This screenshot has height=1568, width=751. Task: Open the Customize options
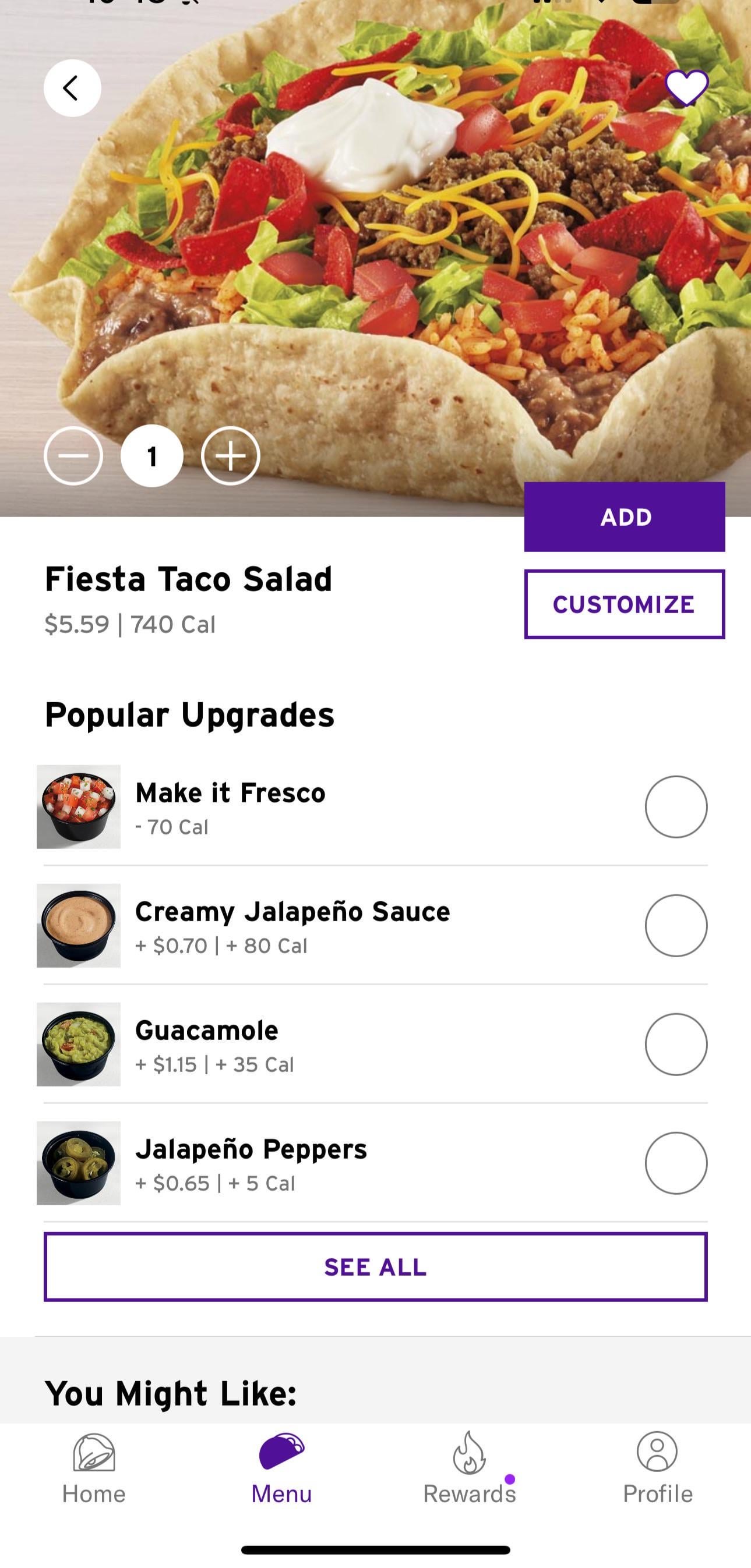(x=625, y=604)
